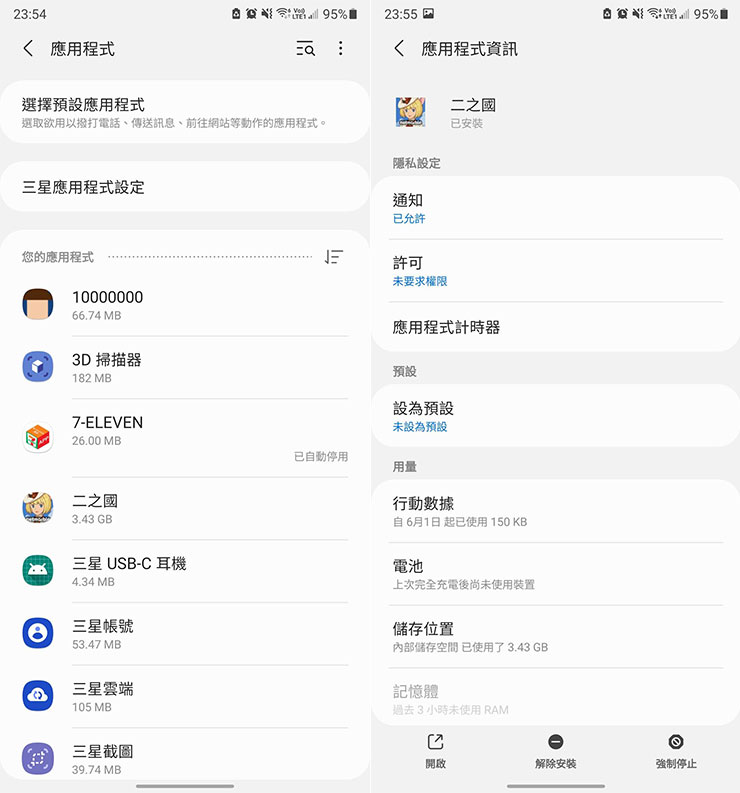This screenshot has width=740, height=793.
Task: Open 設為預設 settings
Action: (x=556, y=416)
